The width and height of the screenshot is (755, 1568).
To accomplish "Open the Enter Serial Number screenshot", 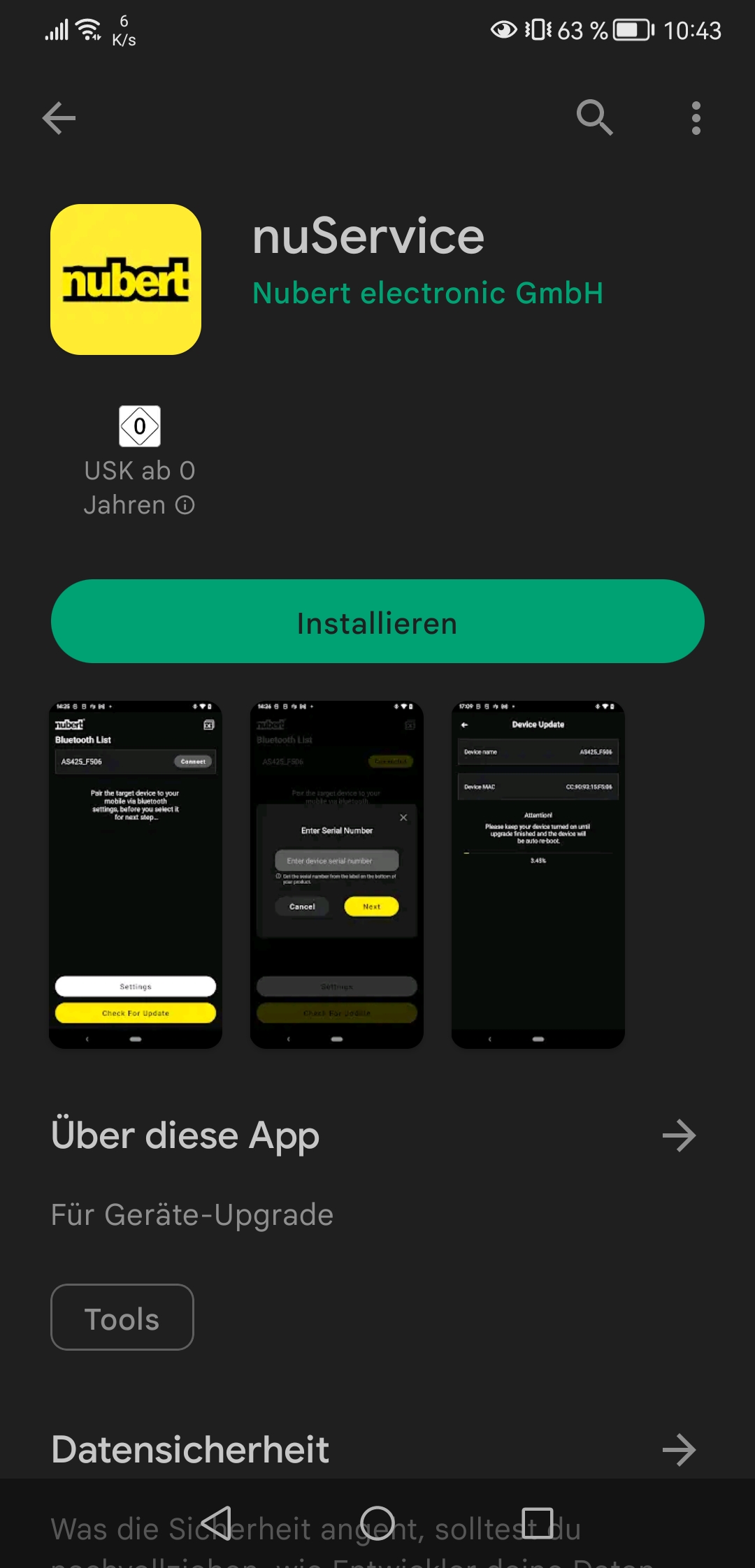I will (x=337, y=874).
